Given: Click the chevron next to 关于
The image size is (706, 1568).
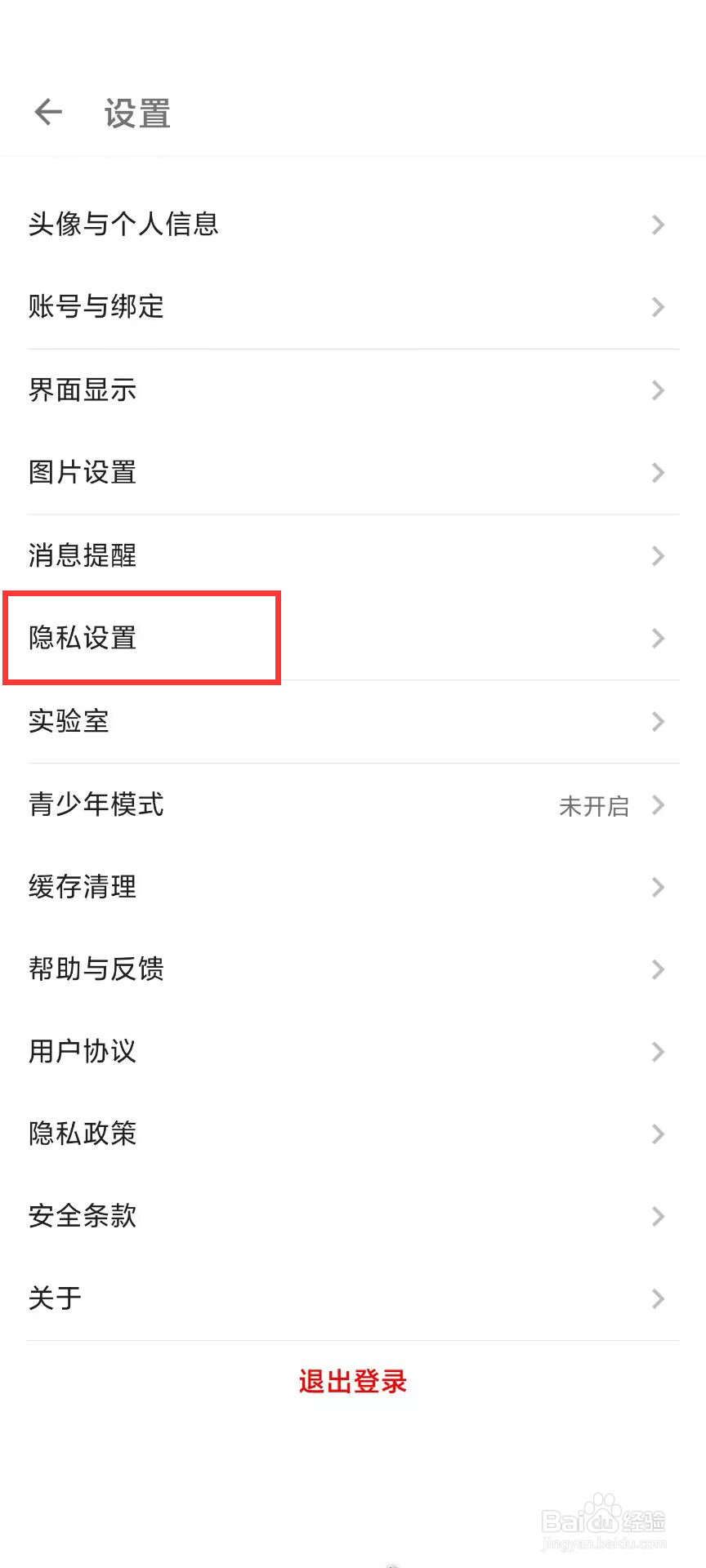Looking at the screenshot, I should [659, 1298].
